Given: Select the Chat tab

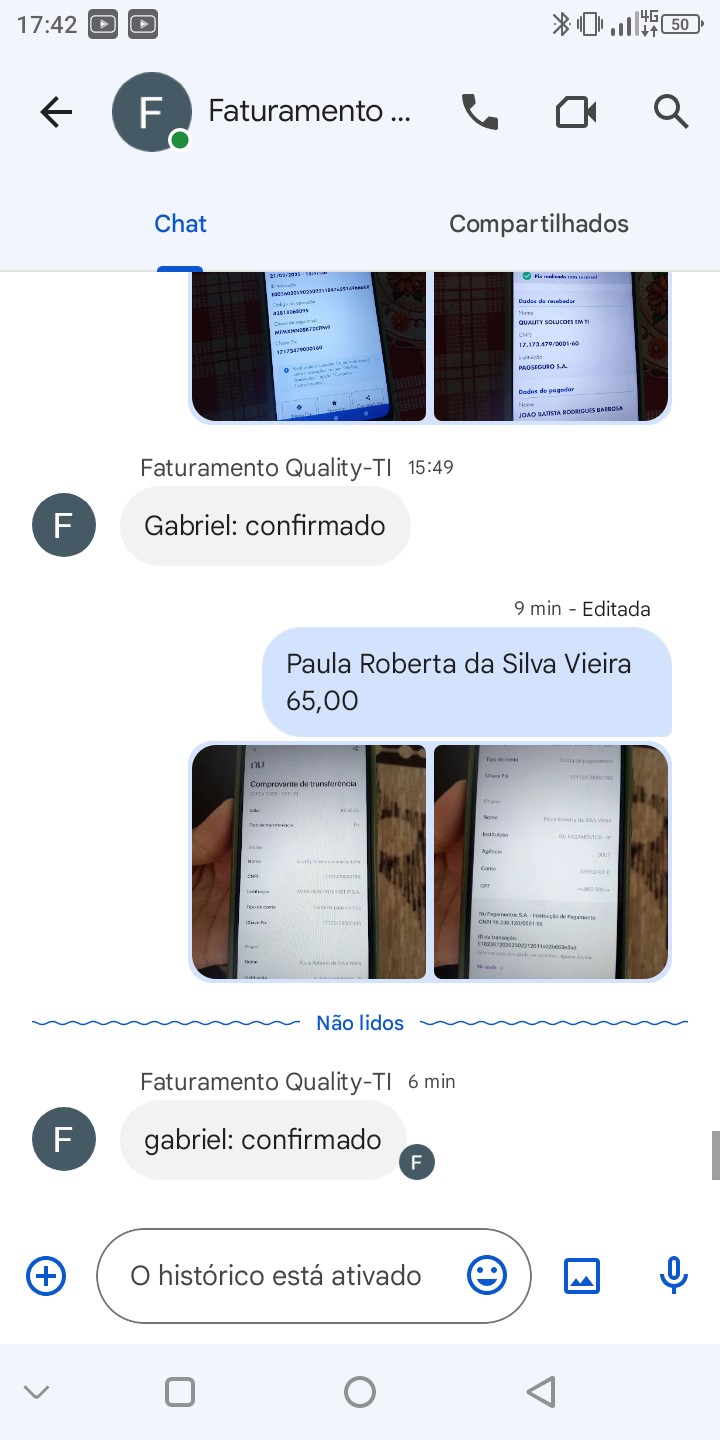Looking at the screenshot, I should click(180, 224).
